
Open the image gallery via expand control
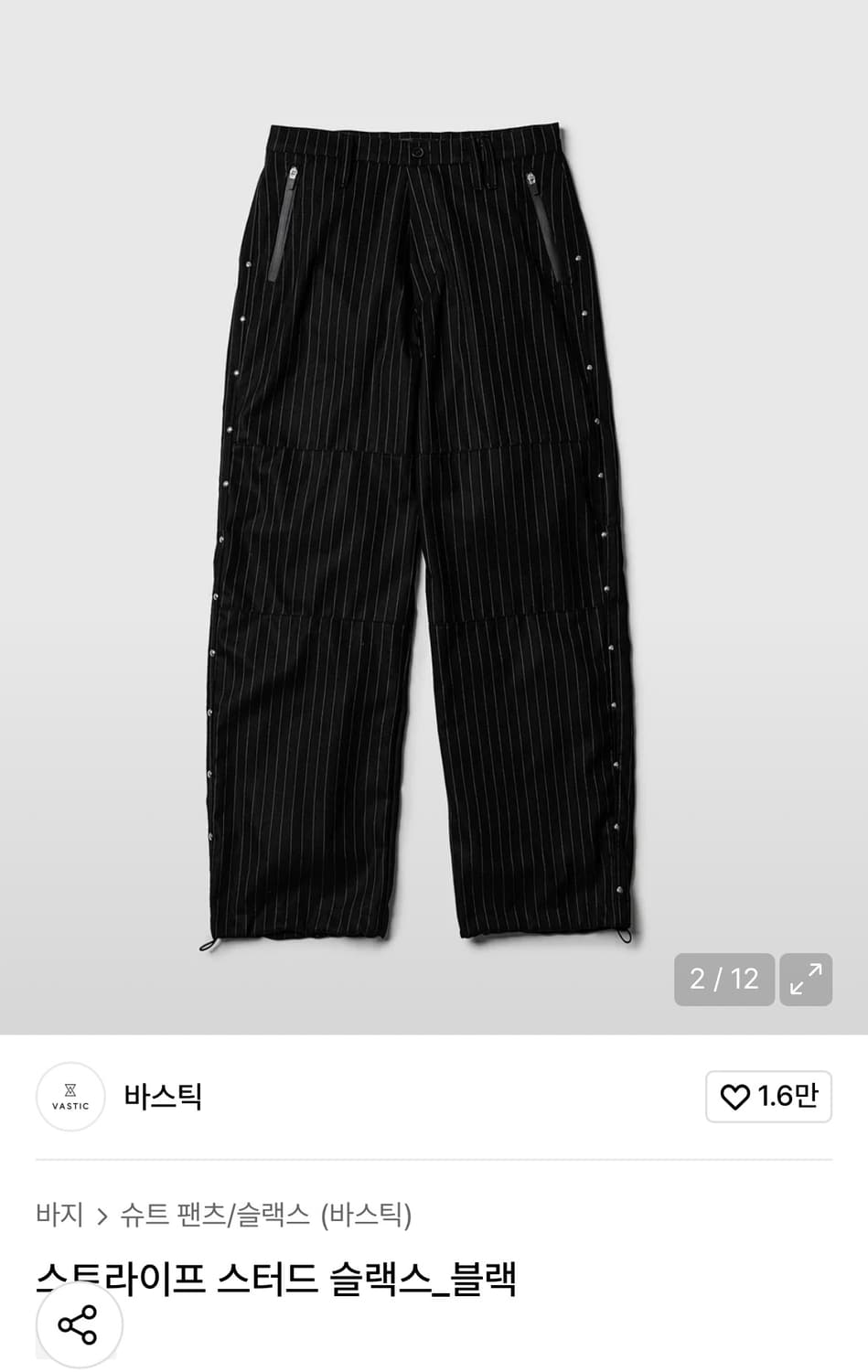point(806,980)
